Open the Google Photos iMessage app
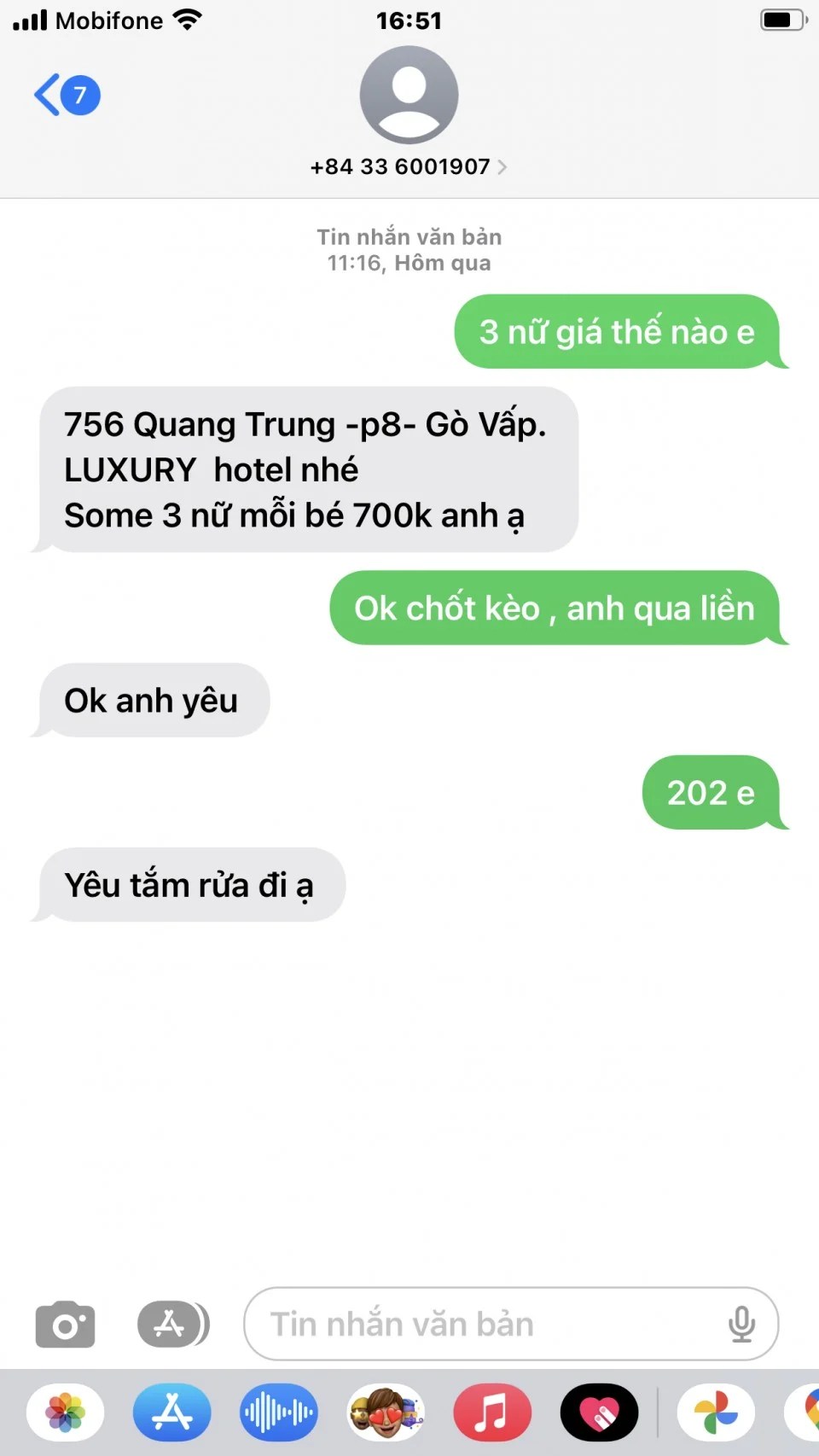This screenshot has width=819, height=1456. pos(716,1412)
